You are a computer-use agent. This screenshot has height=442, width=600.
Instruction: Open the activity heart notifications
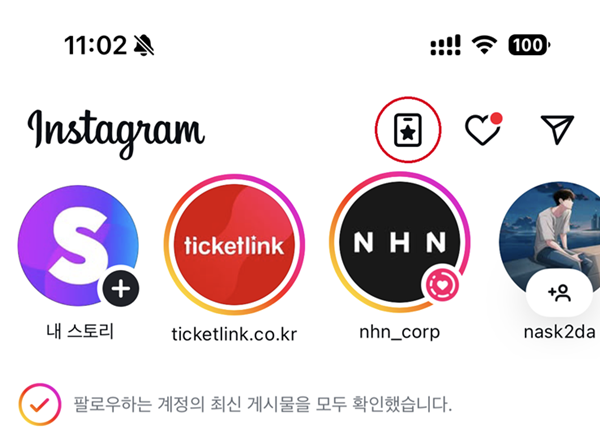(x=483, y=130)
